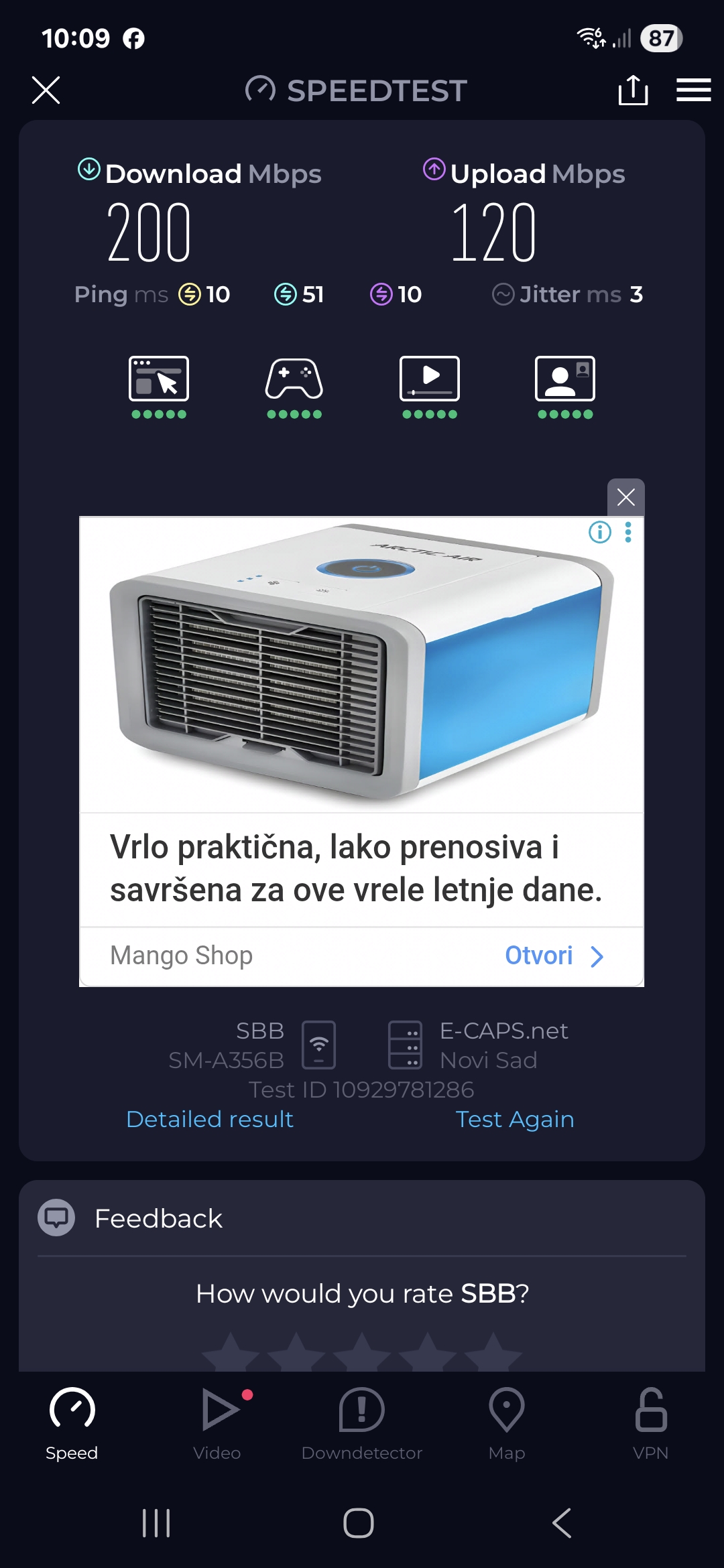
Task: Select the Speed tab
Action: point(72,1423)
